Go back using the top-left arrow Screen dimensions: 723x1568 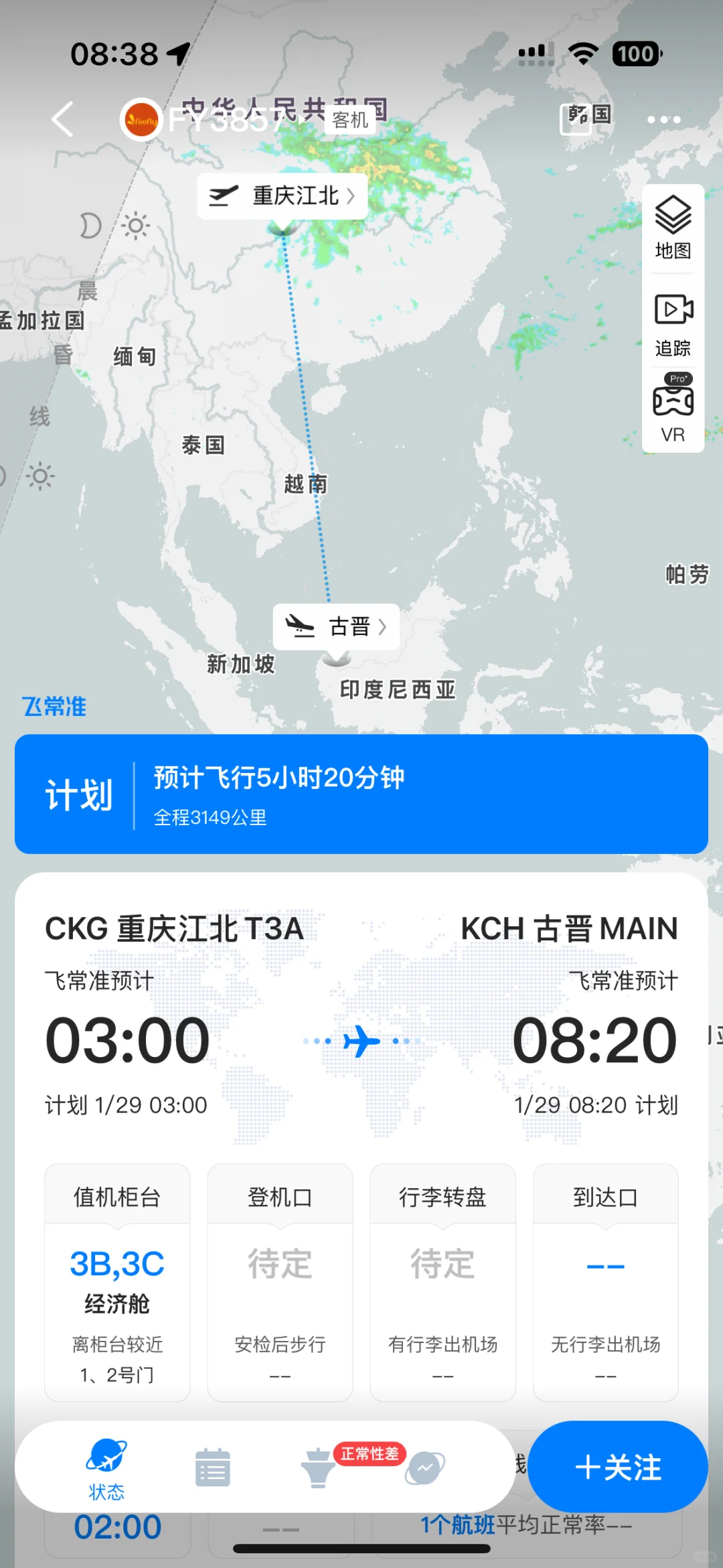62,120
